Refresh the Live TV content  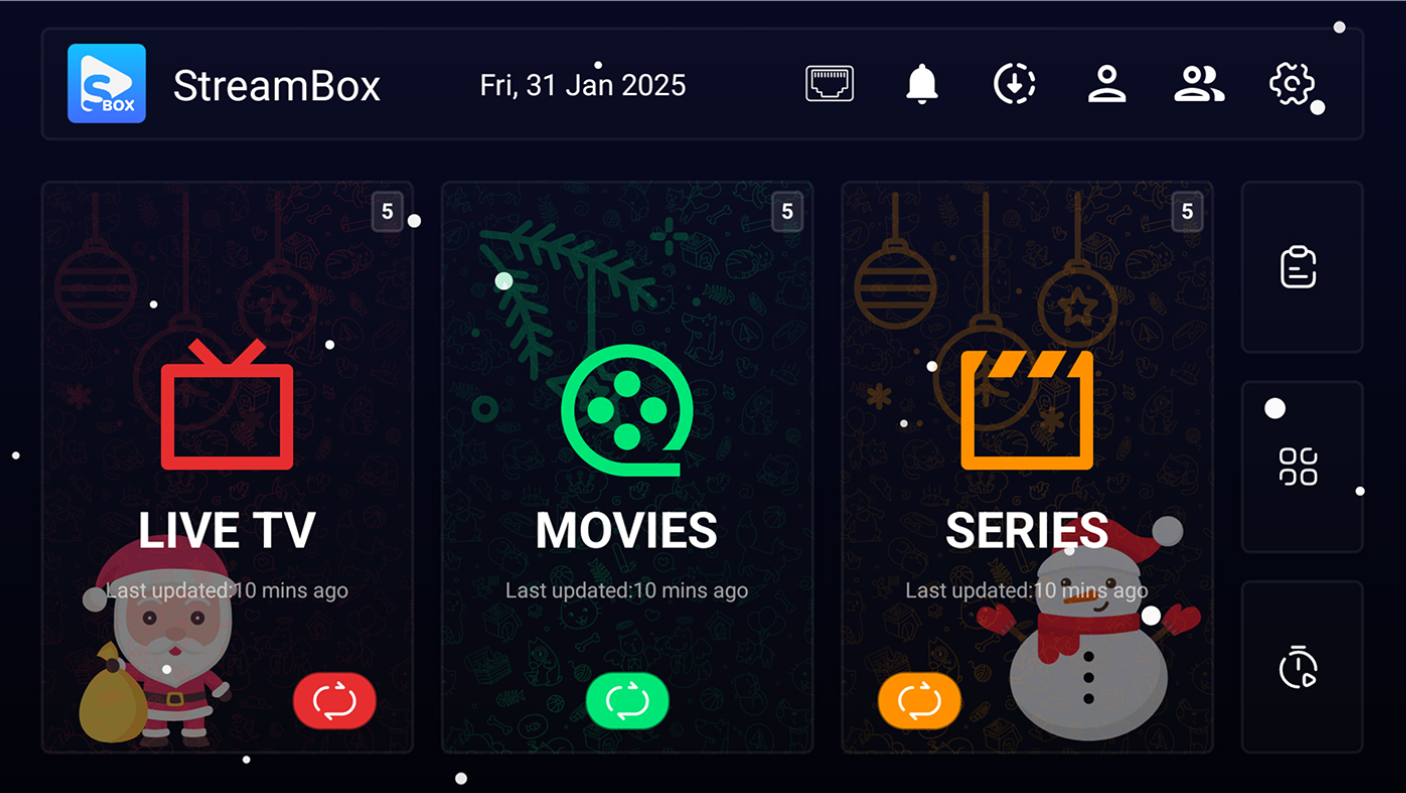[x=334, y=701]
